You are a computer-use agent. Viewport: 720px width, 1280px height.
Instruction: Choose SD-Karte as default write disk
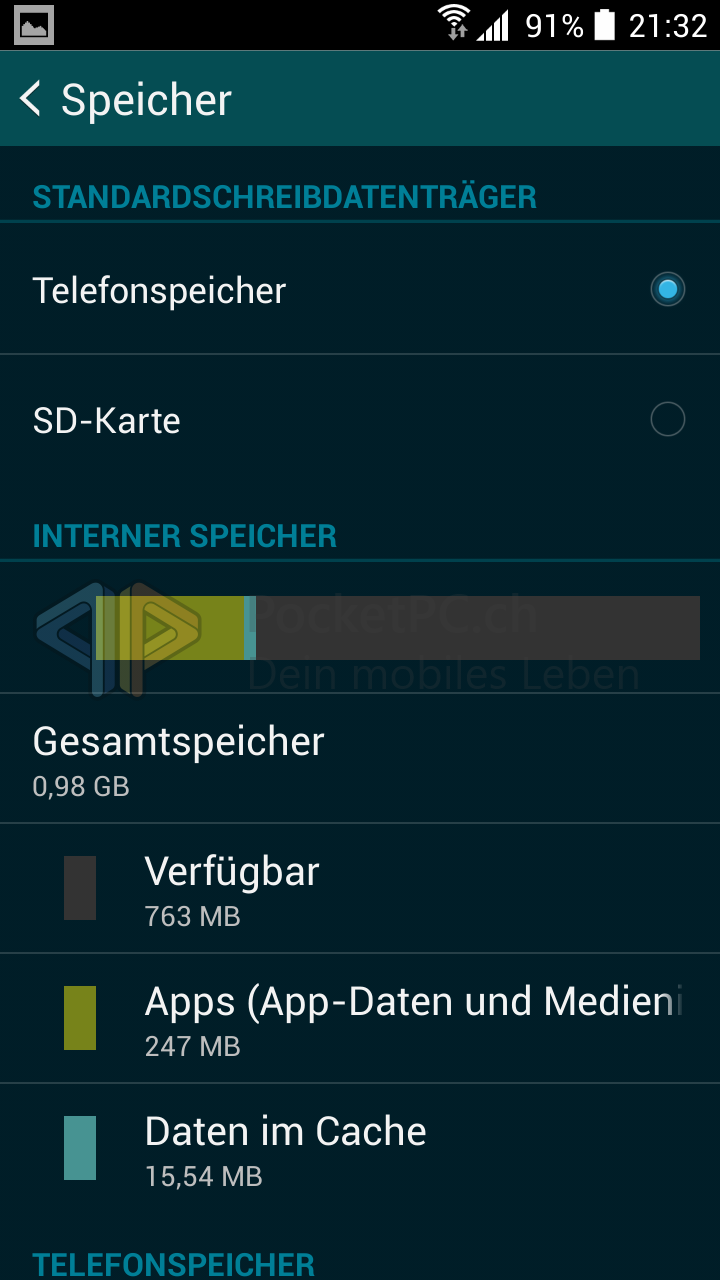tap(360, 420)
